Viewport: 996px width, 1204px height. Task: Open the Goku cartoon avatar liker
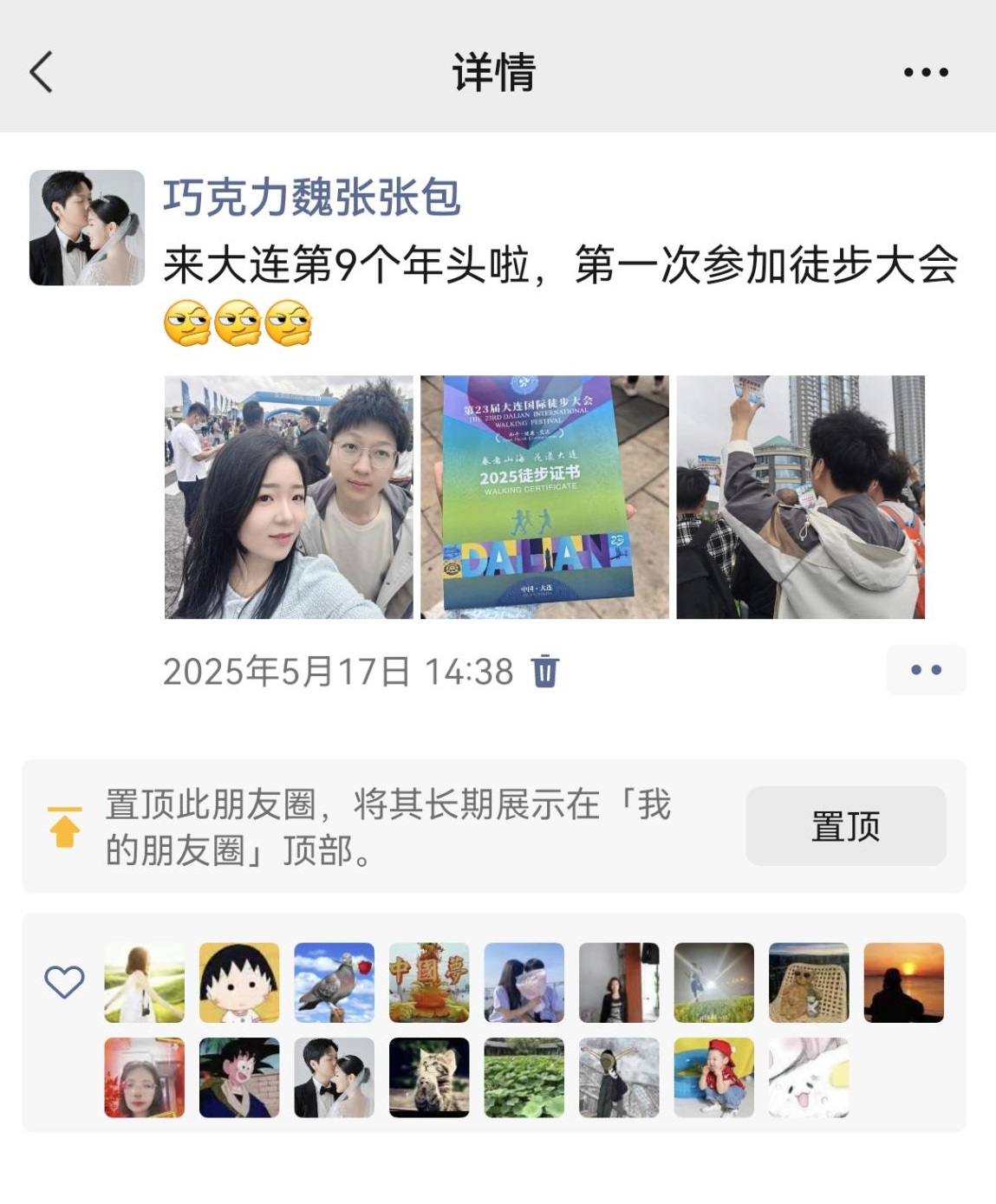coord(239,1077)
